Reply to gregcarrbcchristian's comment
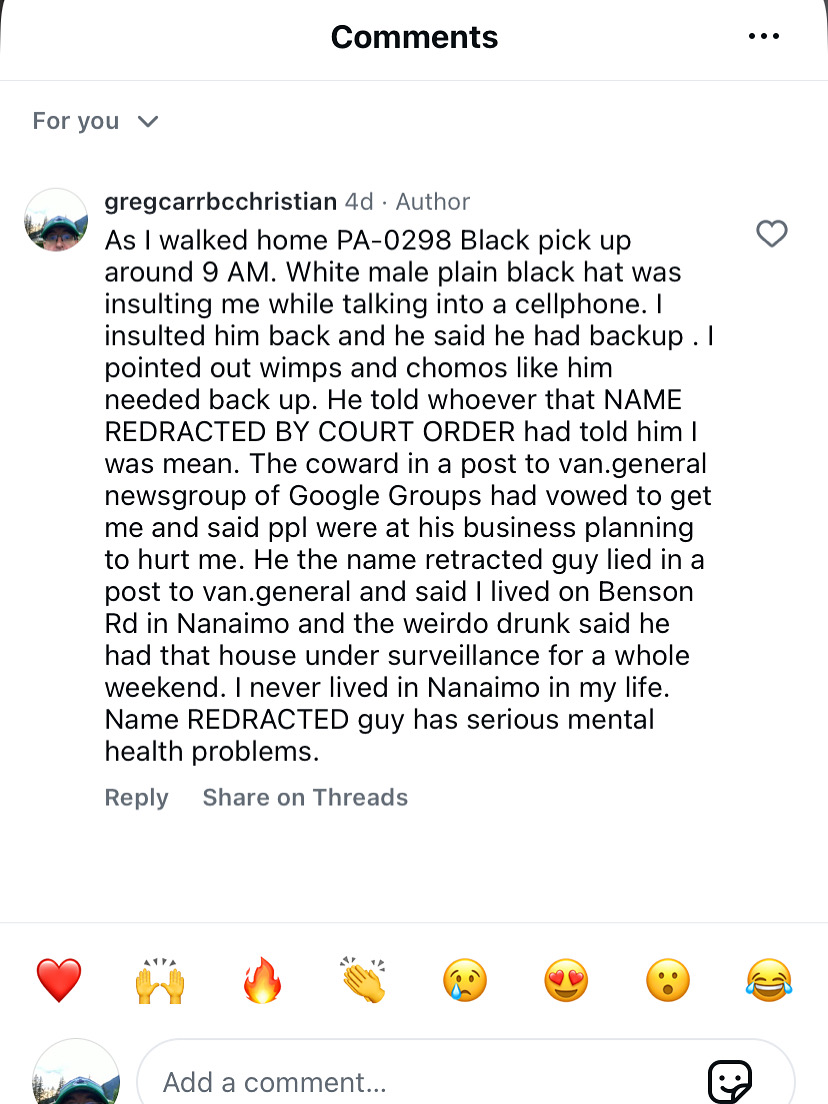Viewport: 828px width, 1104px height. pos(136,797)
